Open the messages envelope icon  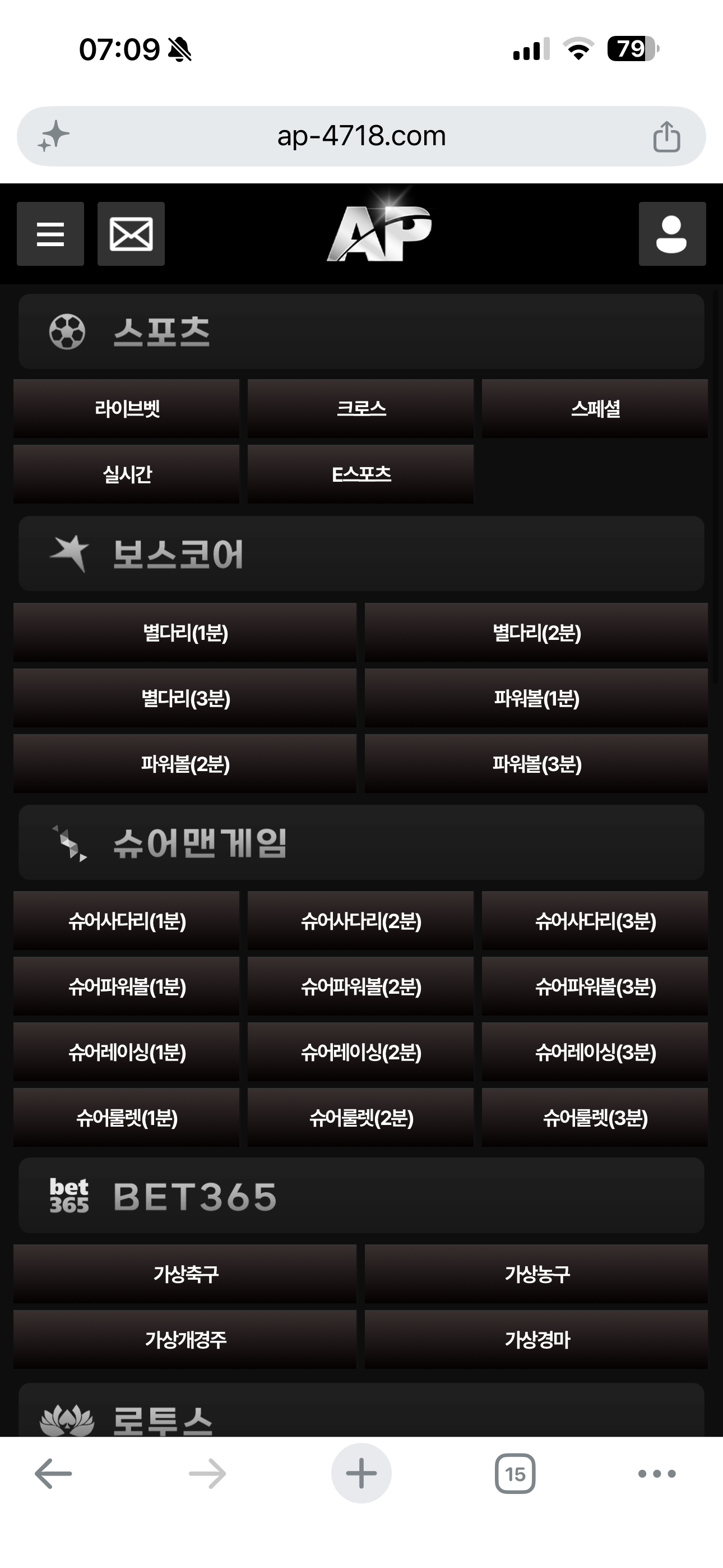(131, 234)
